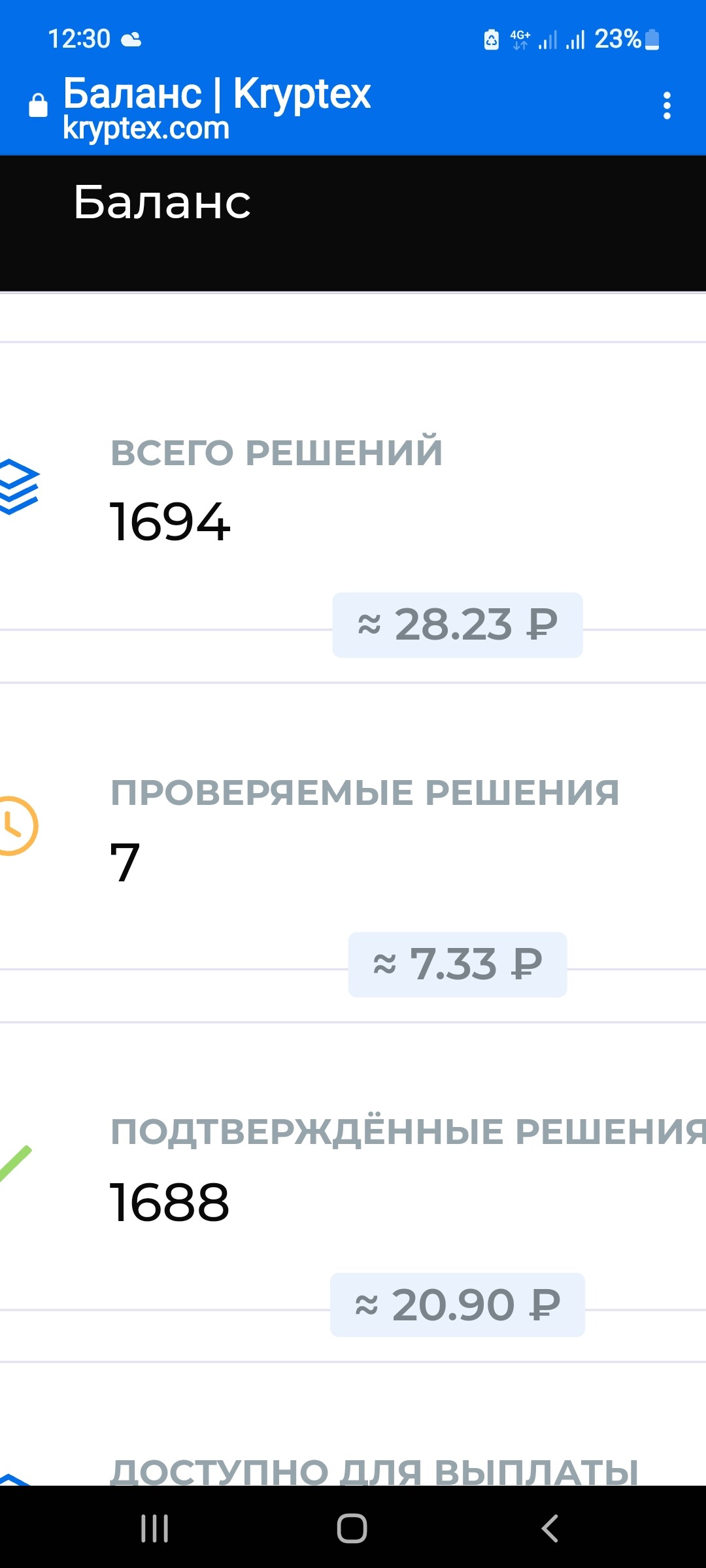Open the browser overflow menu

coord(667,106)
